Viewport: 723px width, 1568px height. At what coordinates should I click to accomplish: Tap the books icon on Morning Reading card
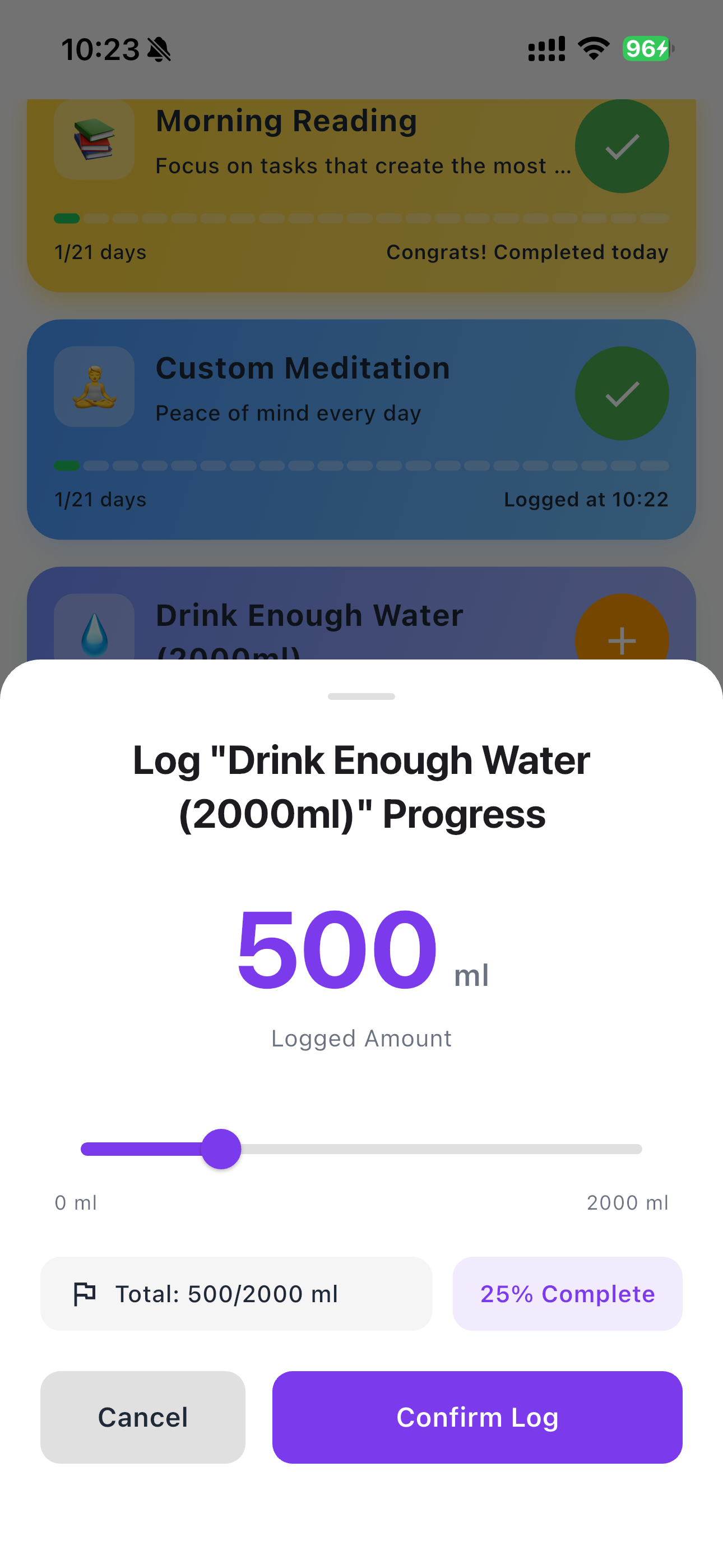pyautogui.click(x=94, y=141)
